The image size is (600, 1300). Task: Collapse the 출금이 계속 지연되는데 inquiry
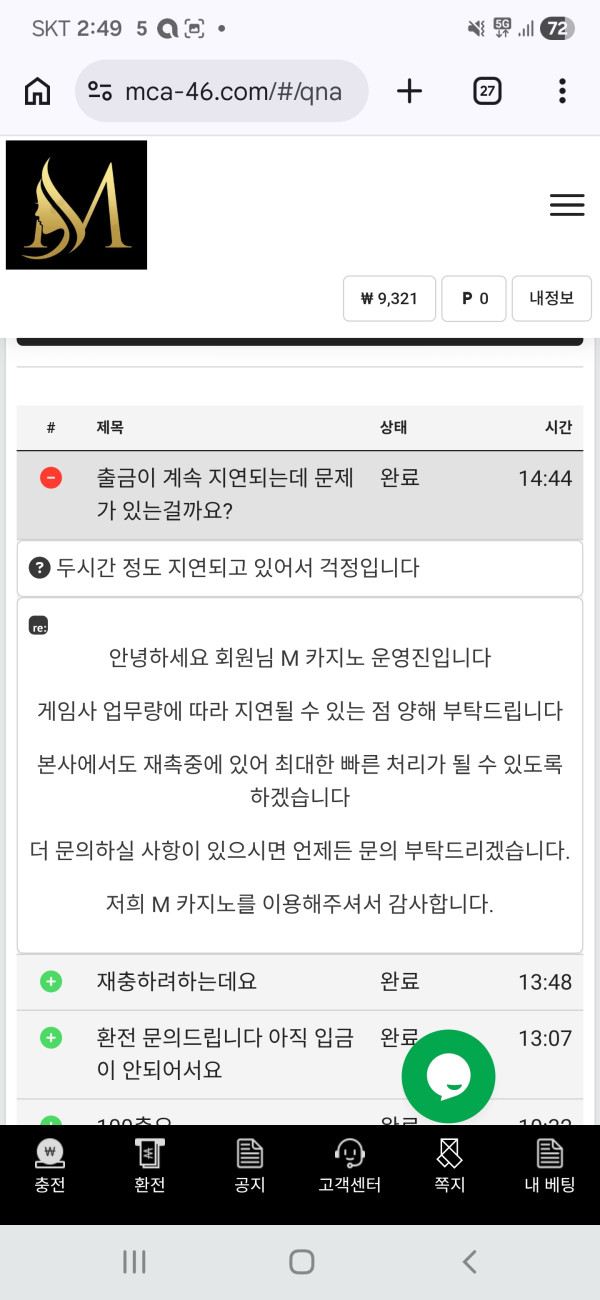50,478
